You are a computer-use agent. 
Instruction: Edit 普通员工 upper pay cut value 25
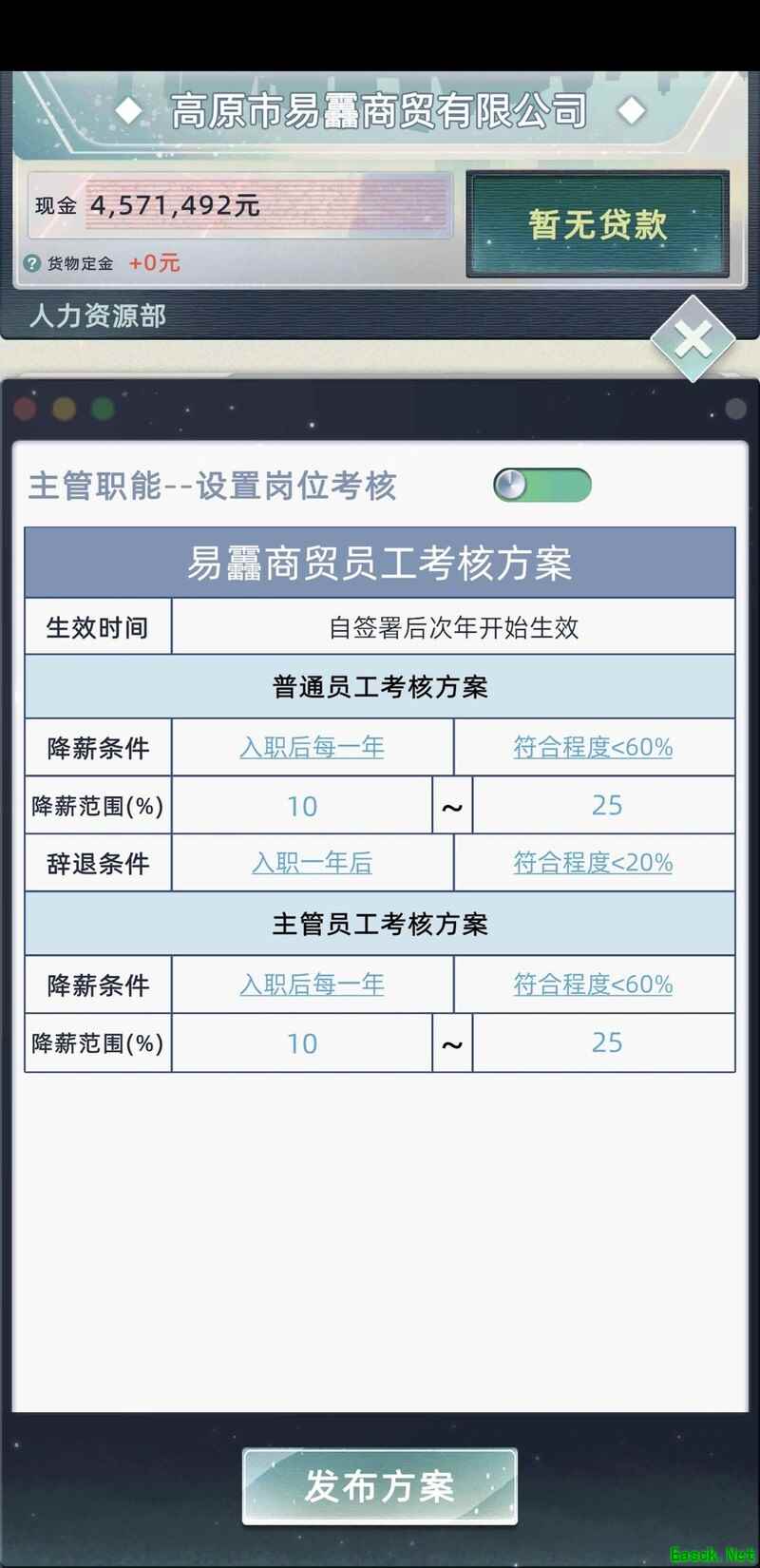606,806
